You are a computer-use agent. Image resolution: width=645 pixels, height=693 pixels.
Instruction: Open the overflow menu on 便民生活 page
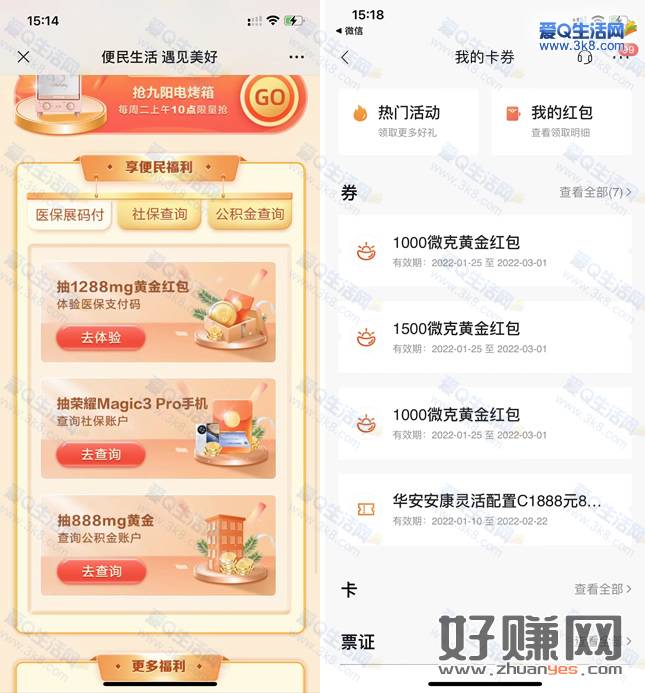(296, 57)
